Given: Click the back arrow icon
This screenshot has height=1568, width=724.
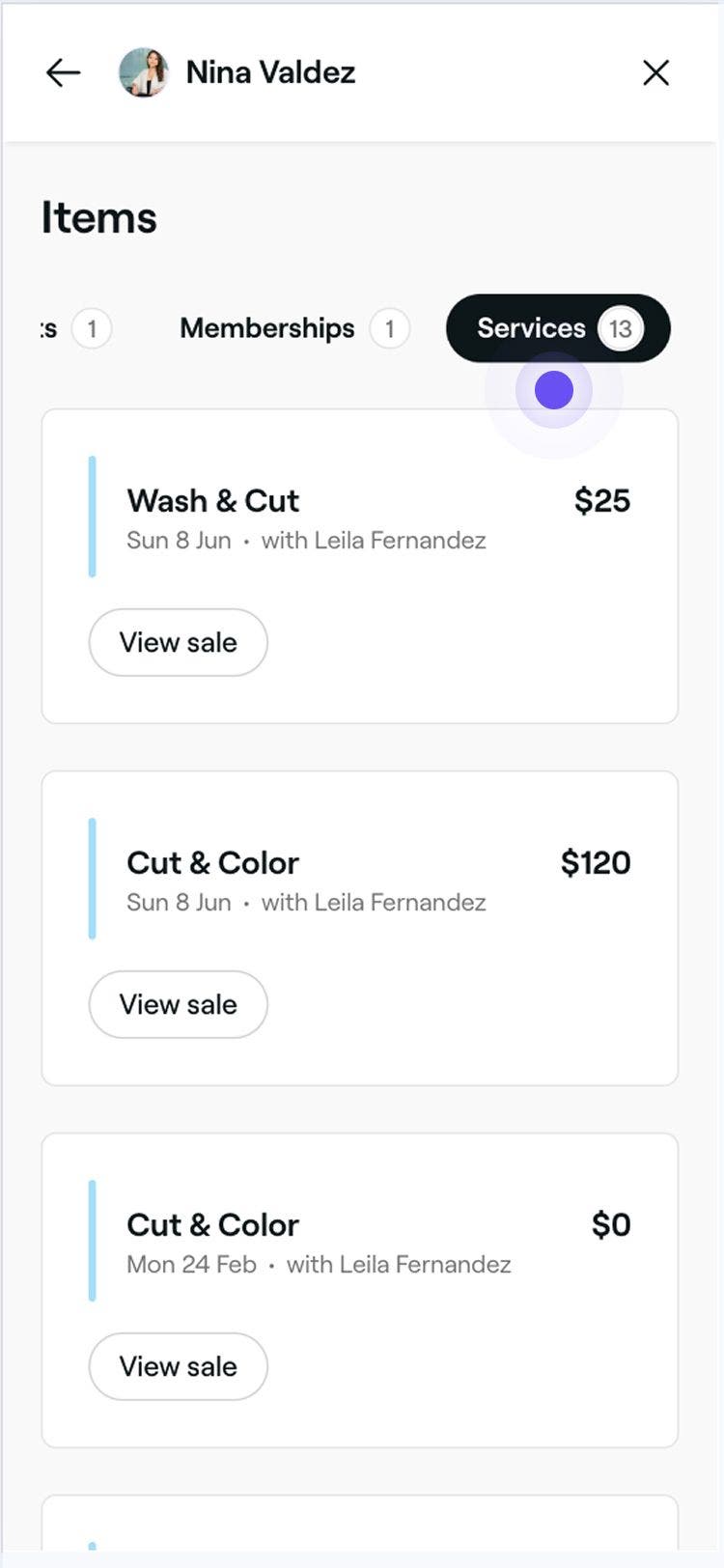Looking at the screenshot, I should pyautogui.click(x=62, y=72).
